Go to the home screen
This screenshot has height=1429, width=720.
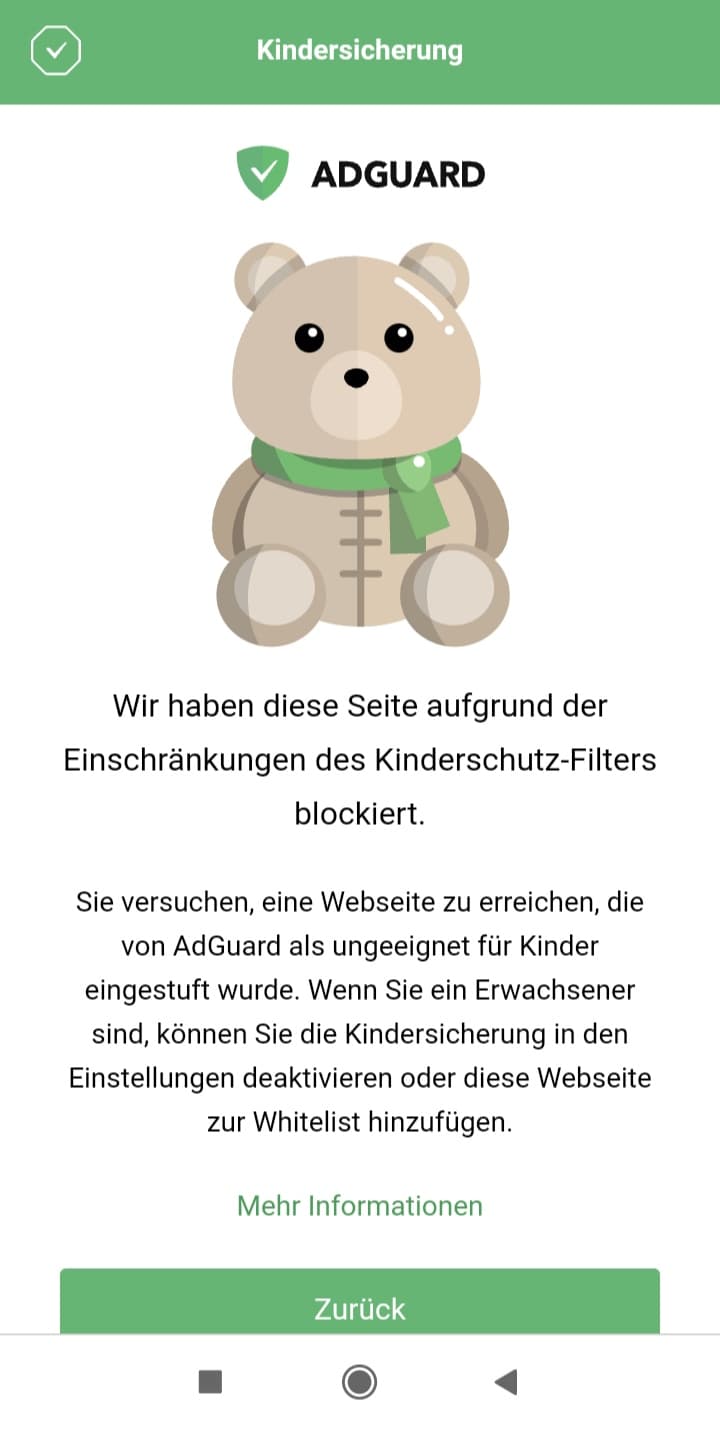click(x=359, y=1382)
